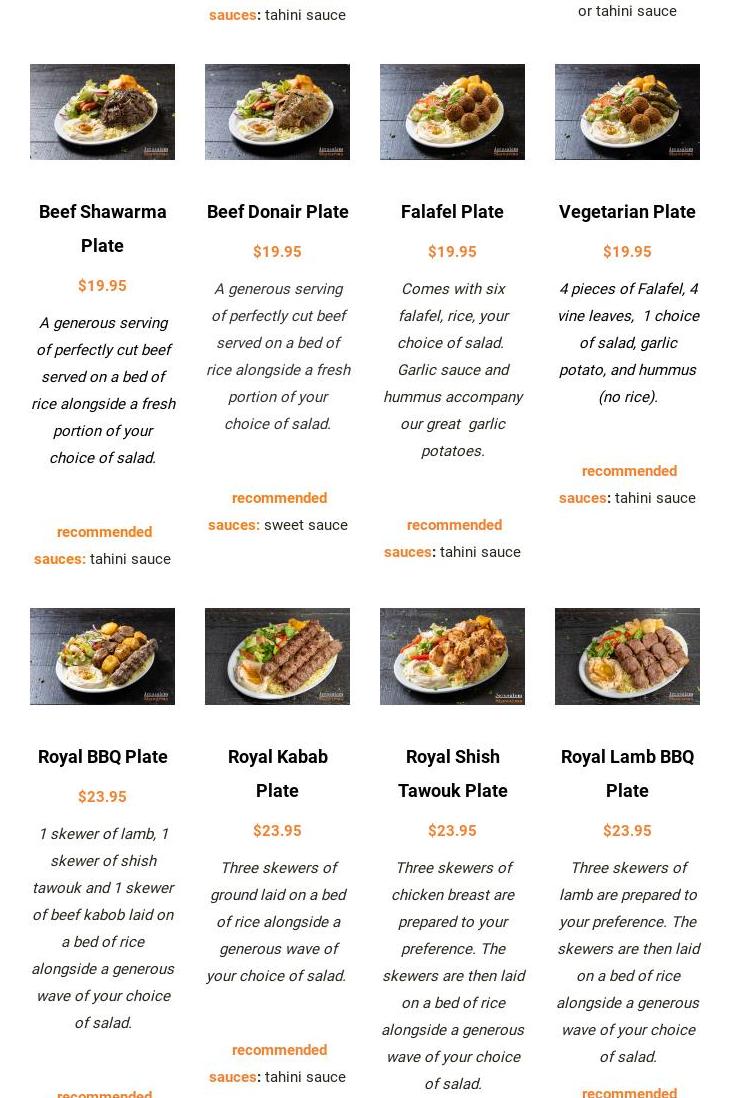View the Beef Donair Plate item
Screen dimensions: 730x1098
pos(277,211)
